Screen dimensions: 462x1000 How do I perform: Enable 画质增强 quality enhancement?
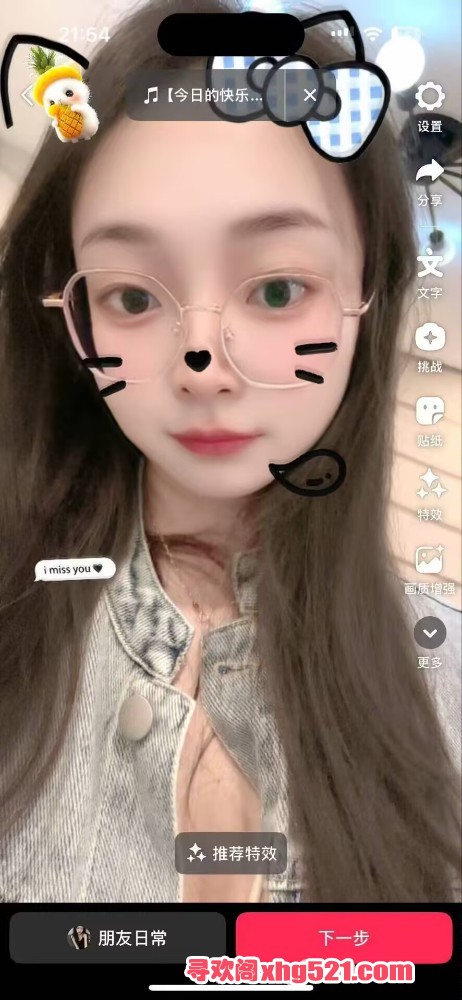pyautogui.click(x=430, y=570)
